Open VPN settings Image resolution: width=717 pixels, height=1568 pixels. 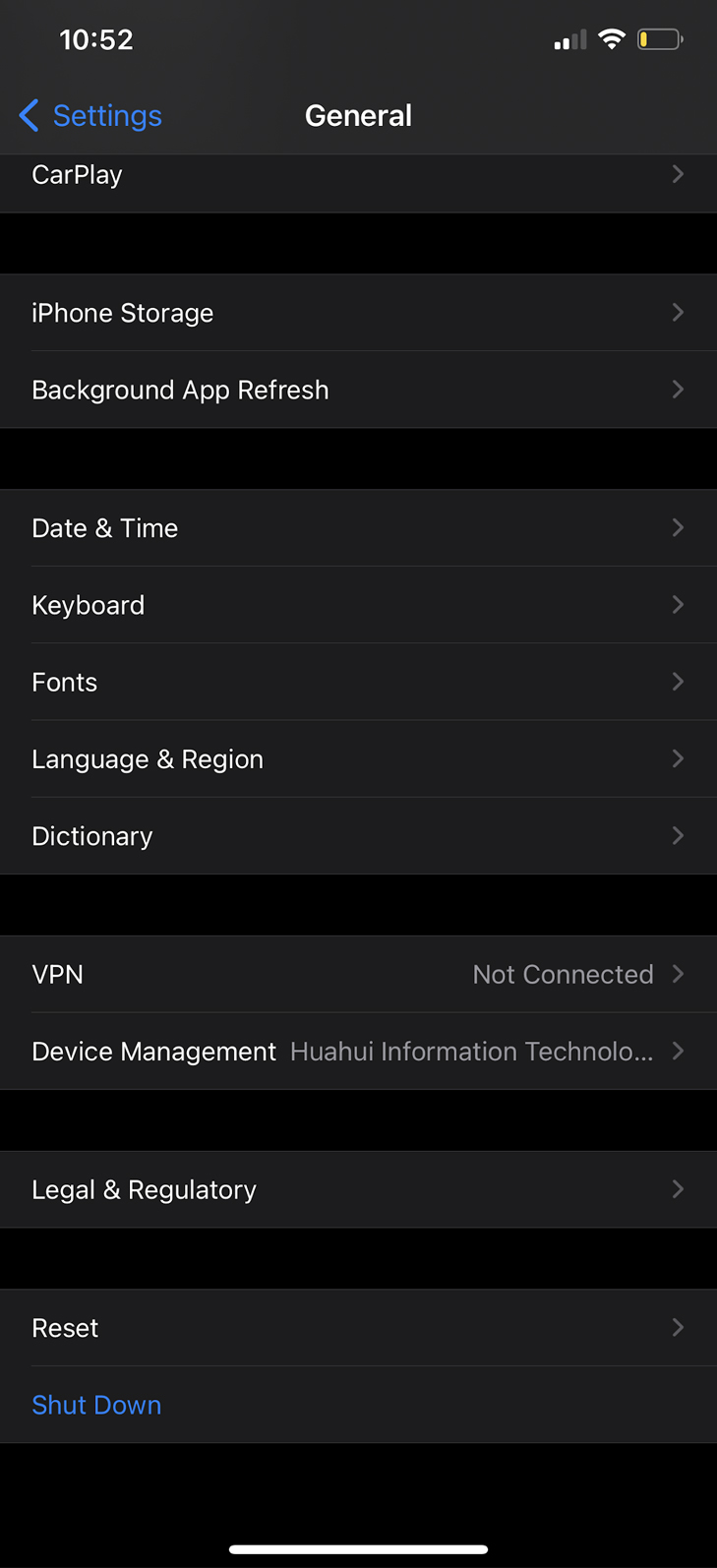point(358,974)
